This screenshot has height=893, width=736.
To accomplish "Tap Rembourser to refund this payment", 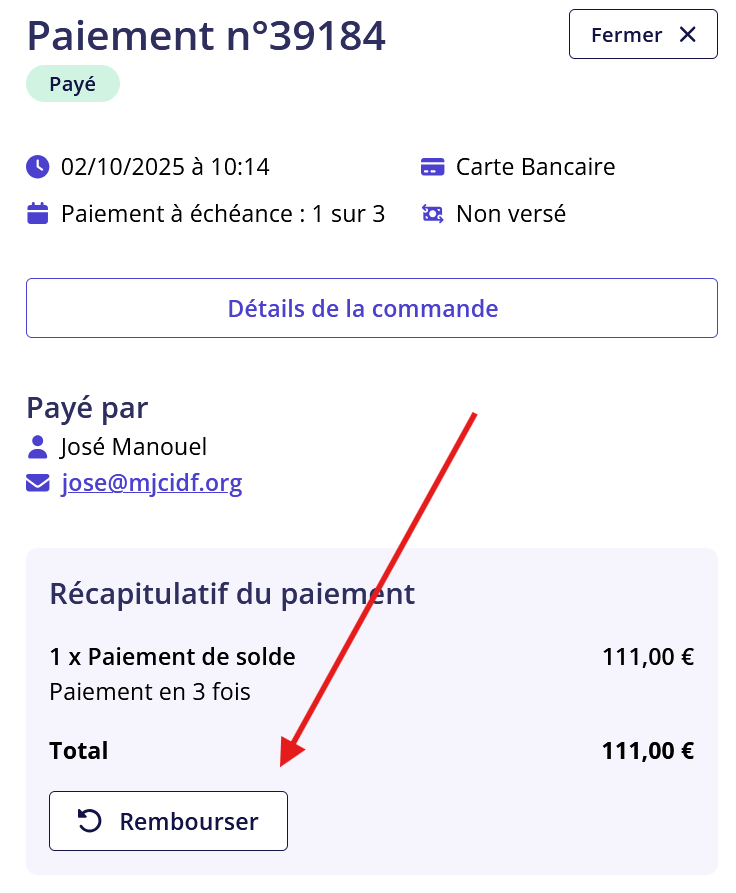I will coord(169,821).
